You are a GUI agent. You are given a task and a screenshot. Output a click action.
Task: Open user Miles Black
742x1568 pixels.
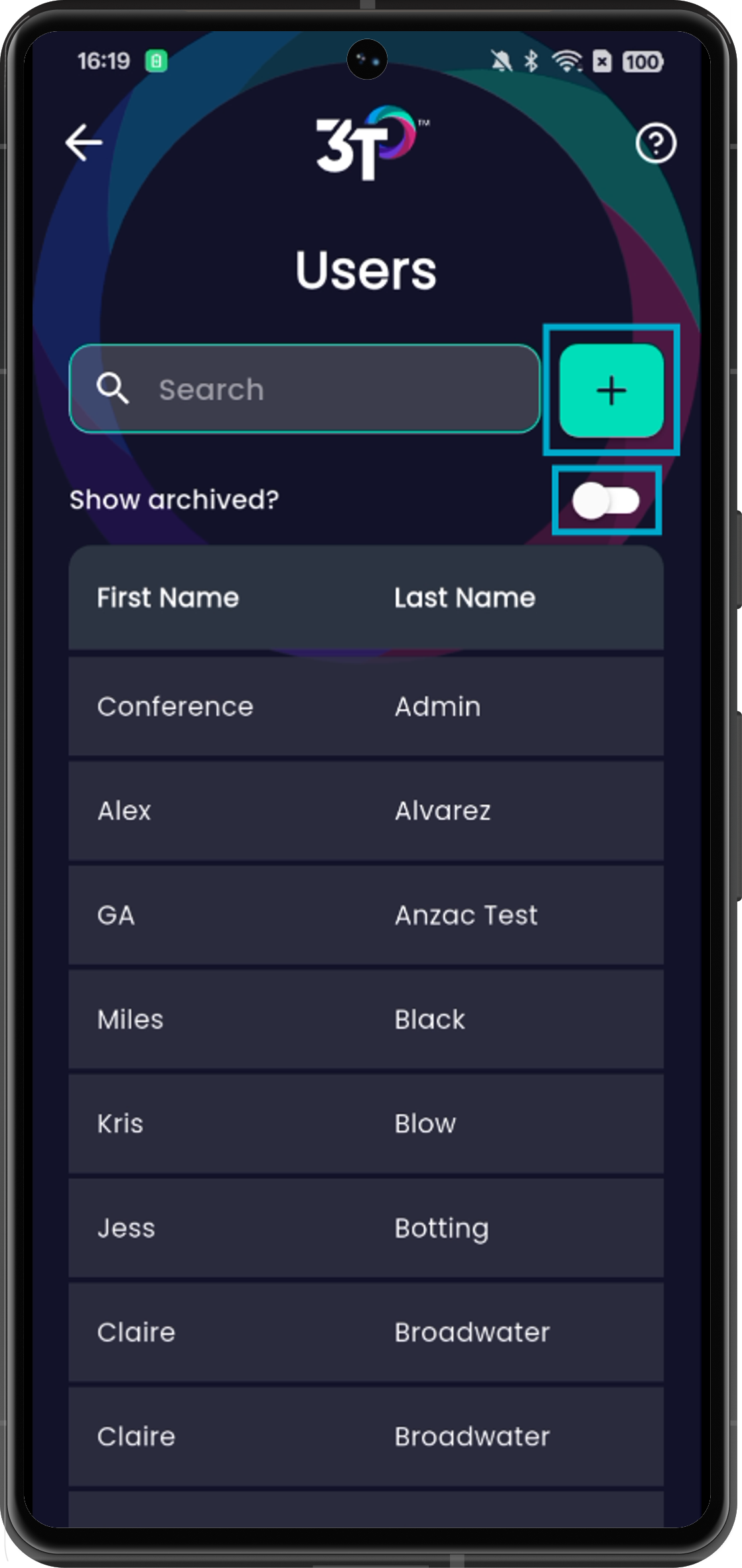(366, 1019)
